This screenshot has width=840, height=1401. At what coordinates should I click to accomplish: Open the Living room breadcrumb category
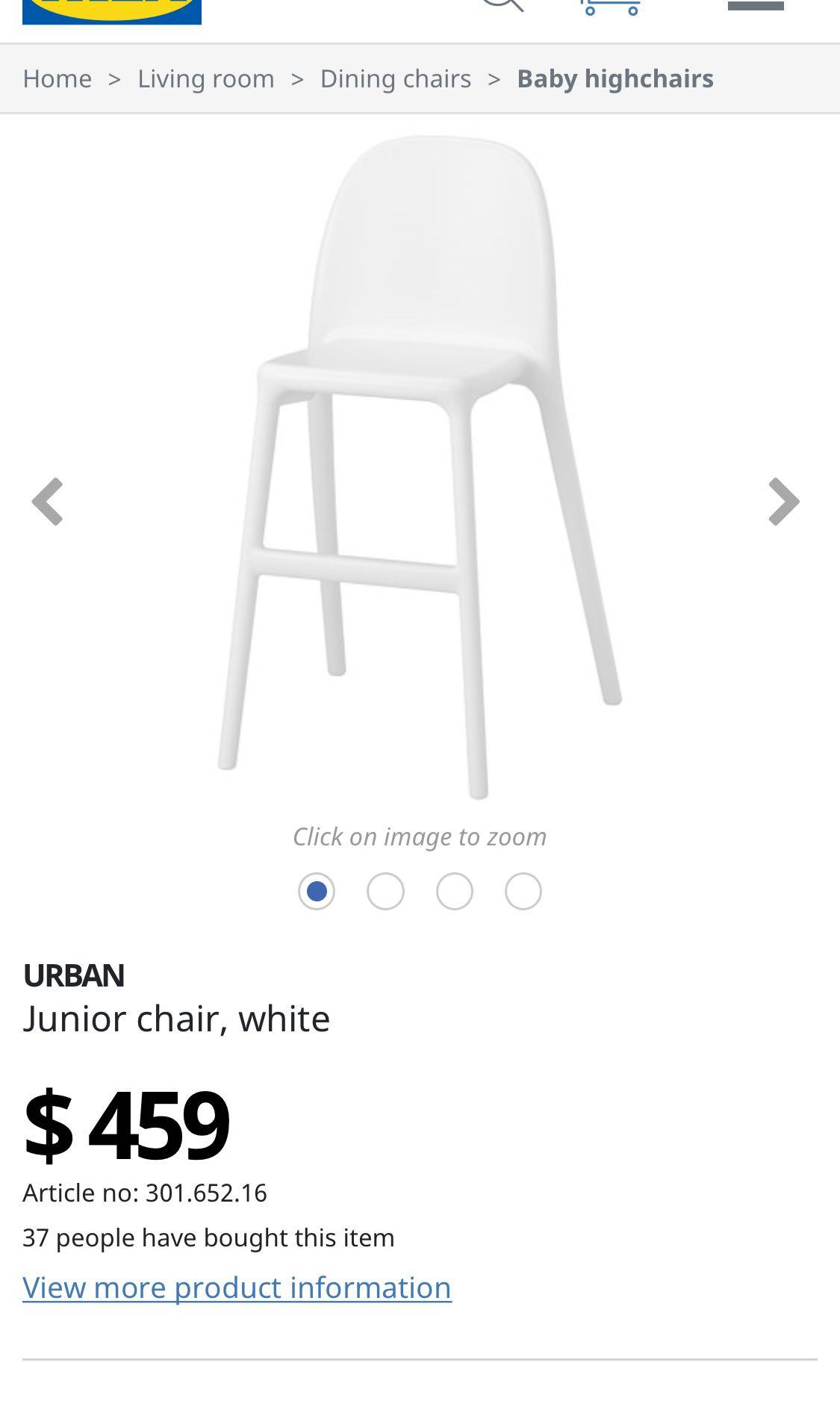point(205,78)
